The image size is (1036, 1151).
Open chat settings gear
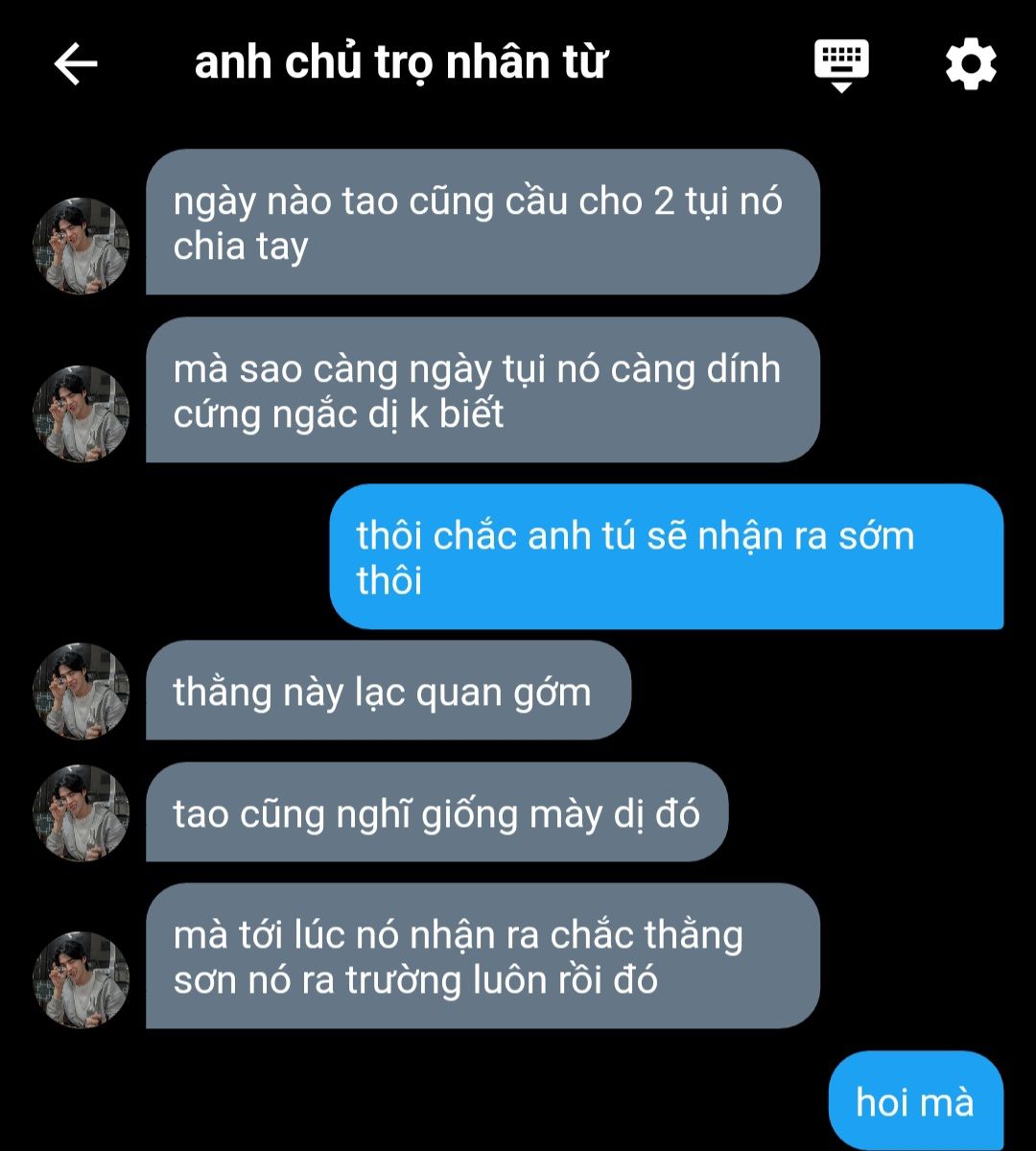(971, 64)
